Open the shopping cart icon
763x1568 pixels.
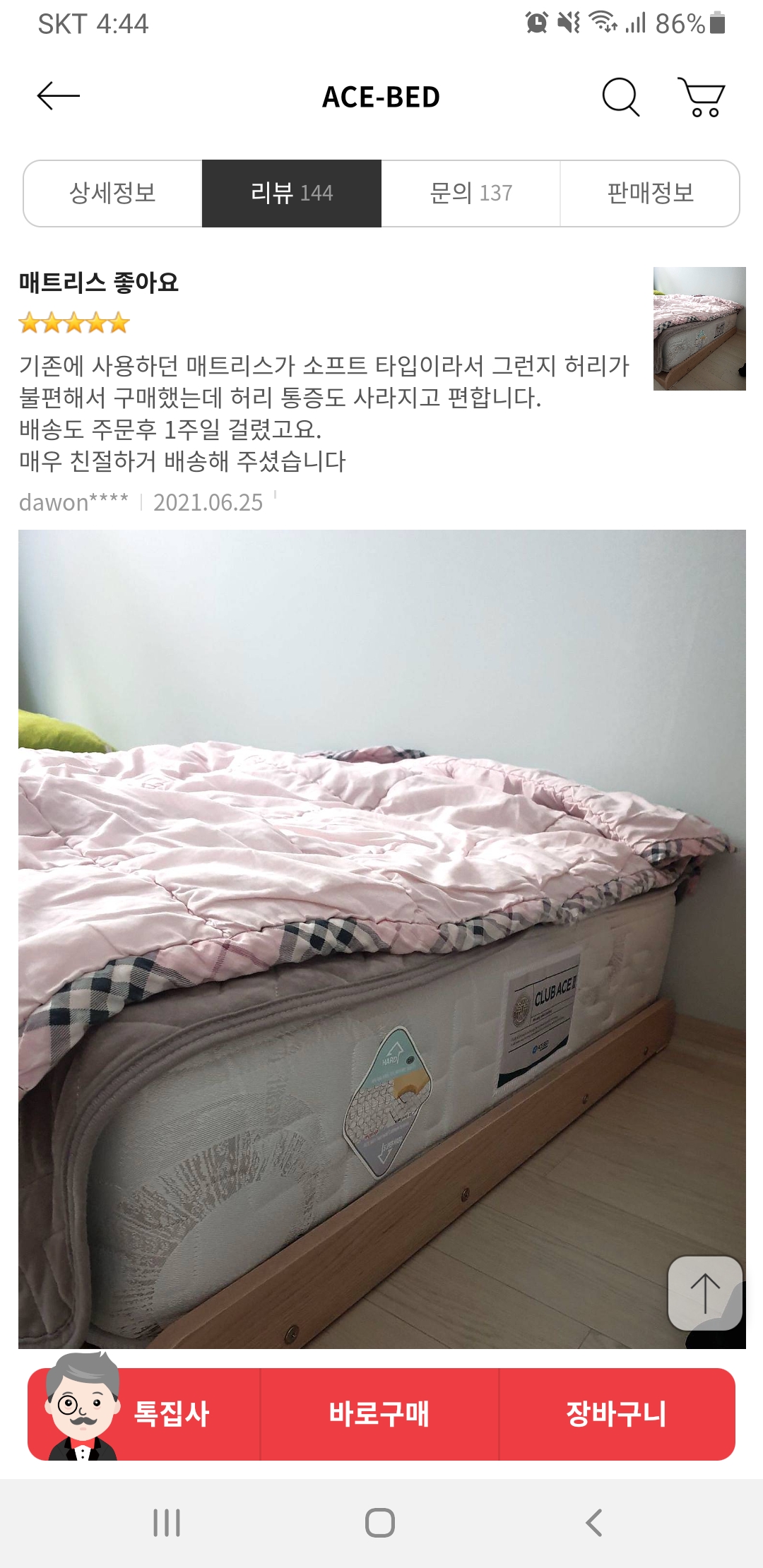701,96
